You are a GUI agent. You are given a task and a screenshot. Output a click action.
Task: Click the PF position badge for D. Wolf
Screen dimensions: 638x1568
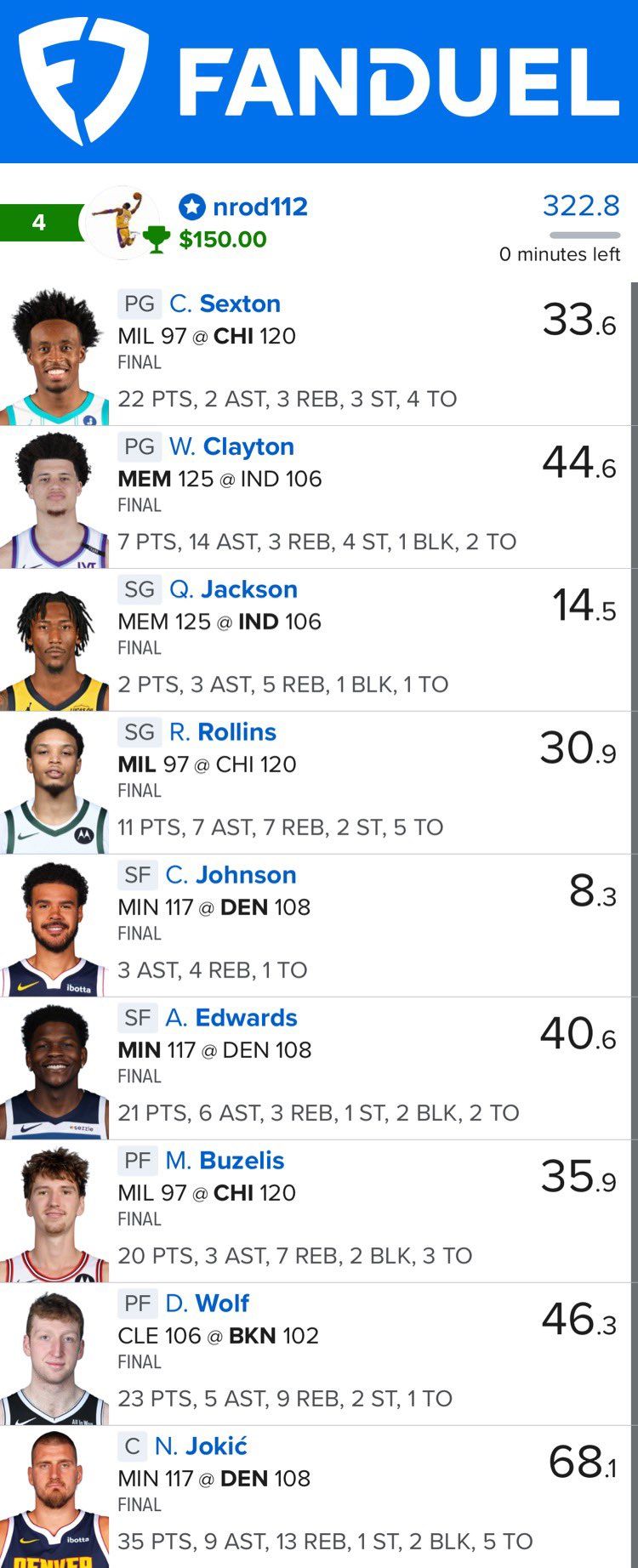point(139,1304)
